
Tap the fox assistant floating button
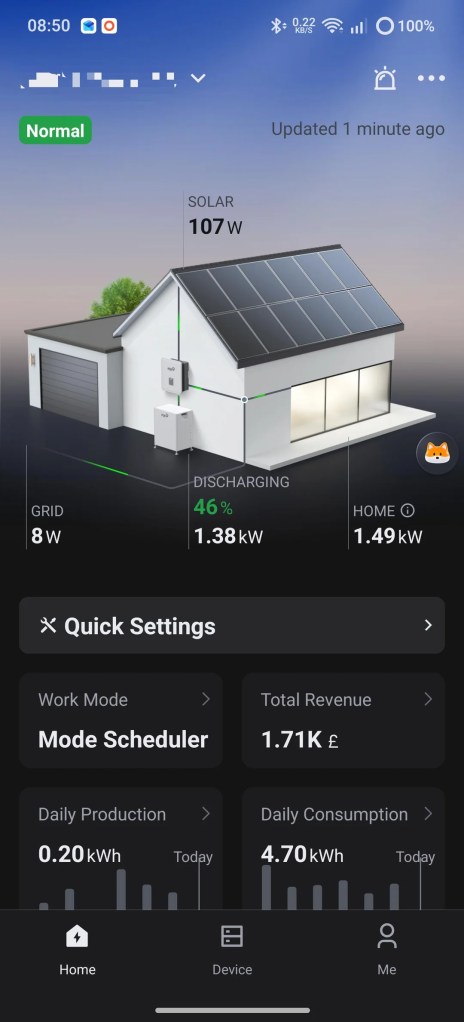pyautogui.click(x=437, y=453)
